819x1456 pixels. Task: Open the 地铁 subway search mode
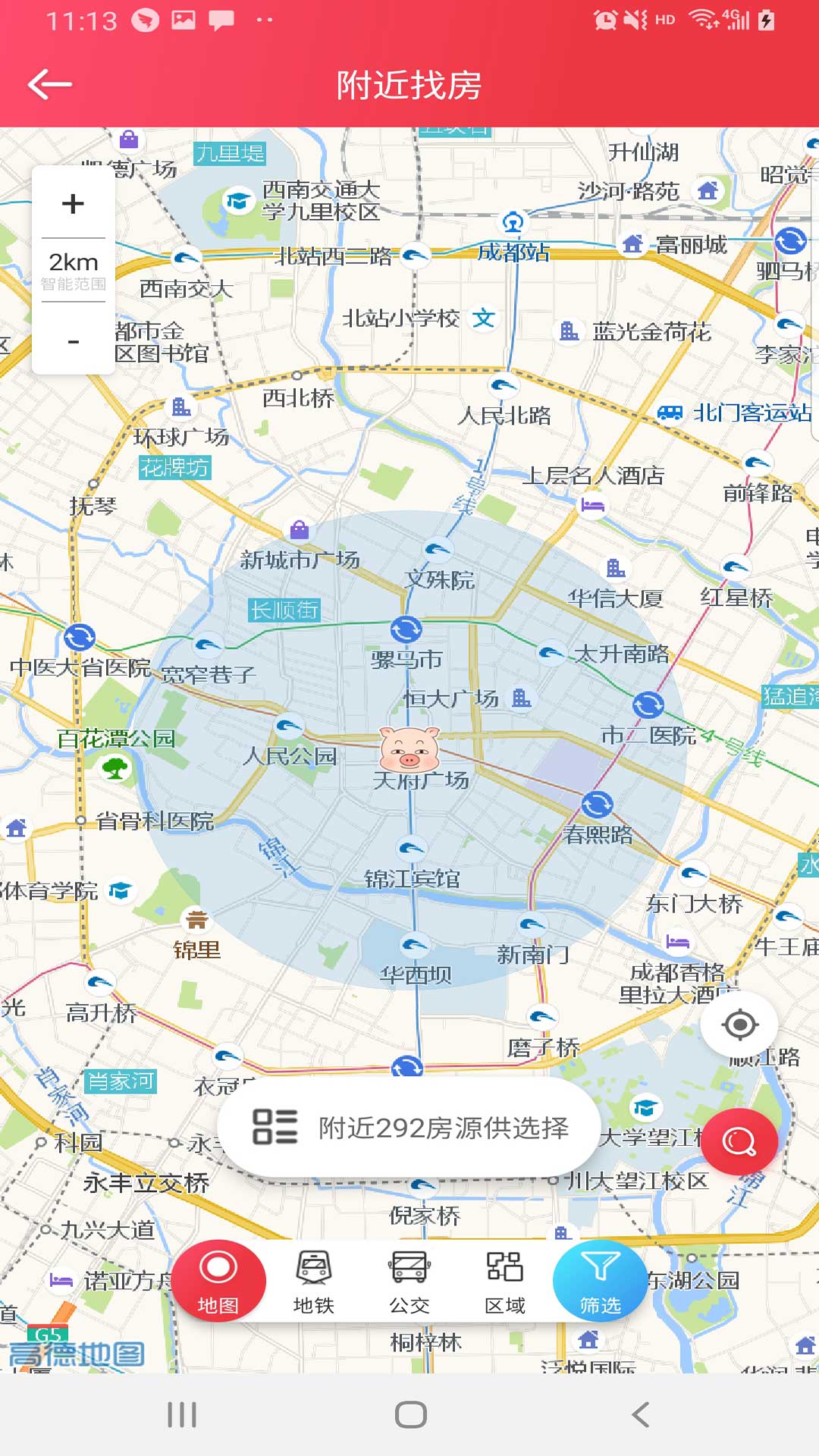coord(315,1282)
